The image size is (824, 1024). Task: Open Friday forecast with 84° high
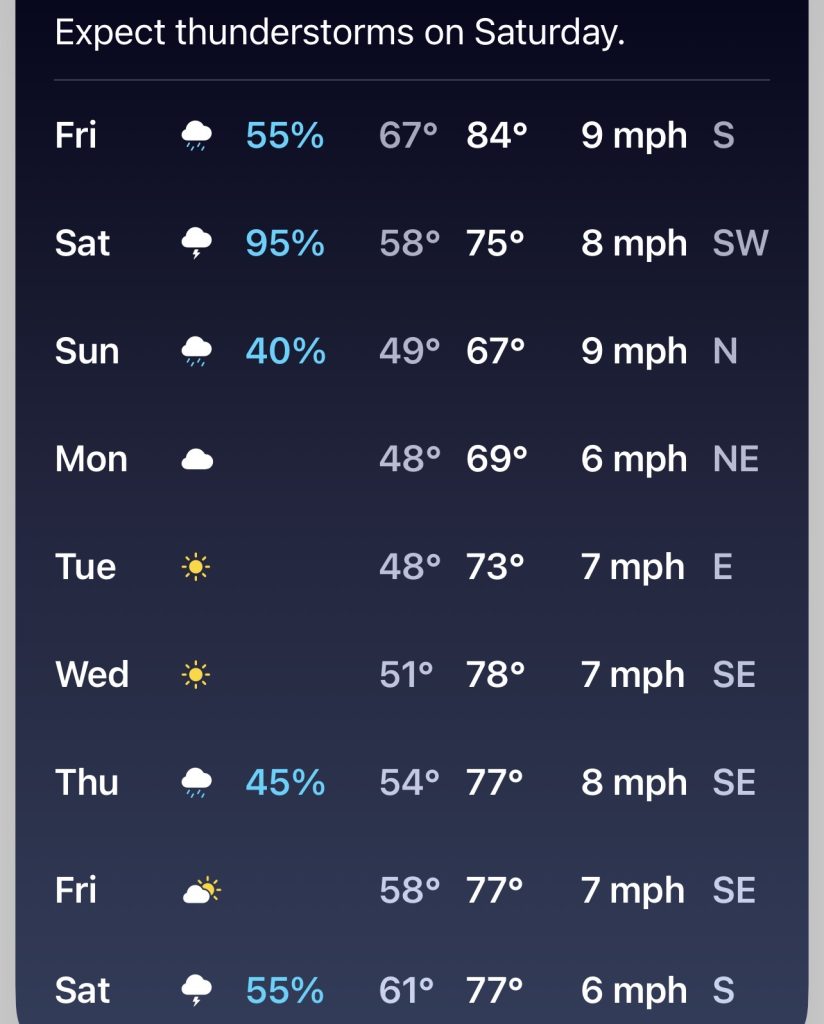coord(411,135)
